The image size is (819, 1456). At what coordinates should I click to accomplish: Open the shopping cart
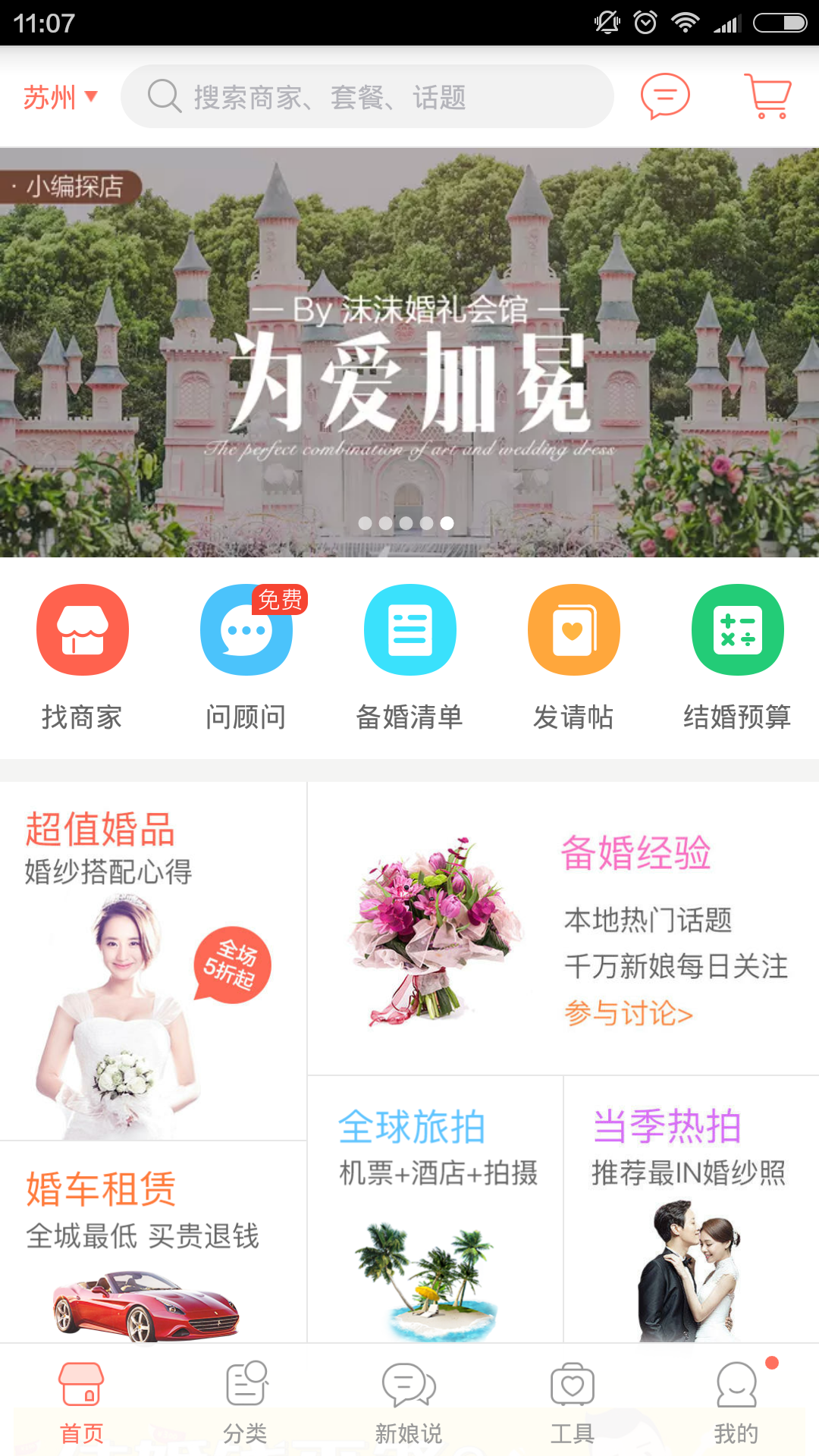tap(768, 96)
